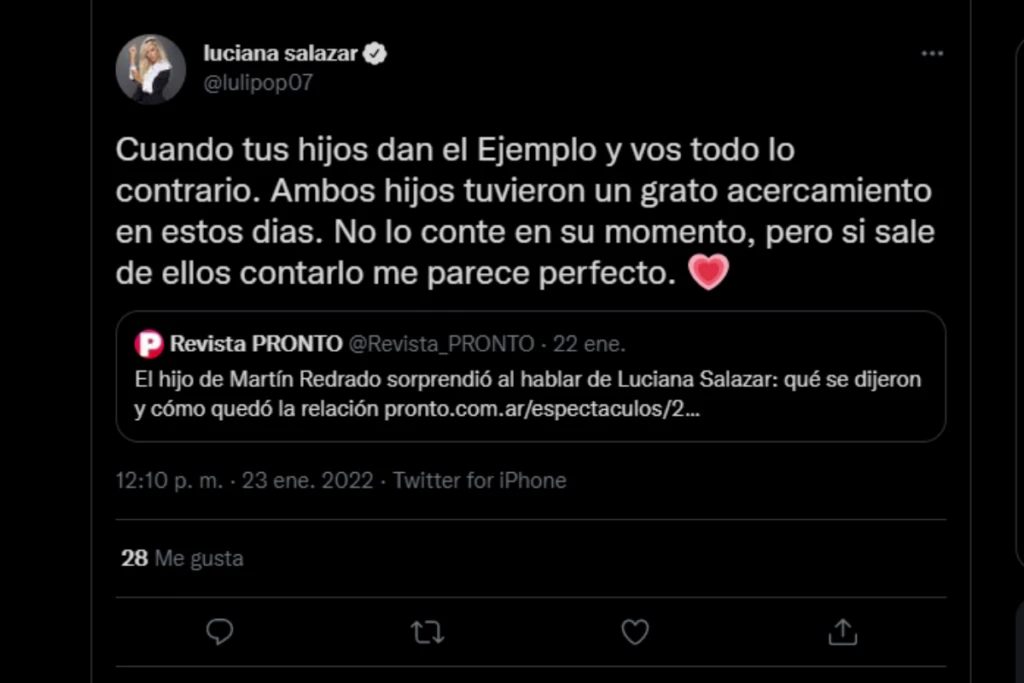
Task: Open the Twitter for iPhone source link
Action: click(x=479, y=481)
